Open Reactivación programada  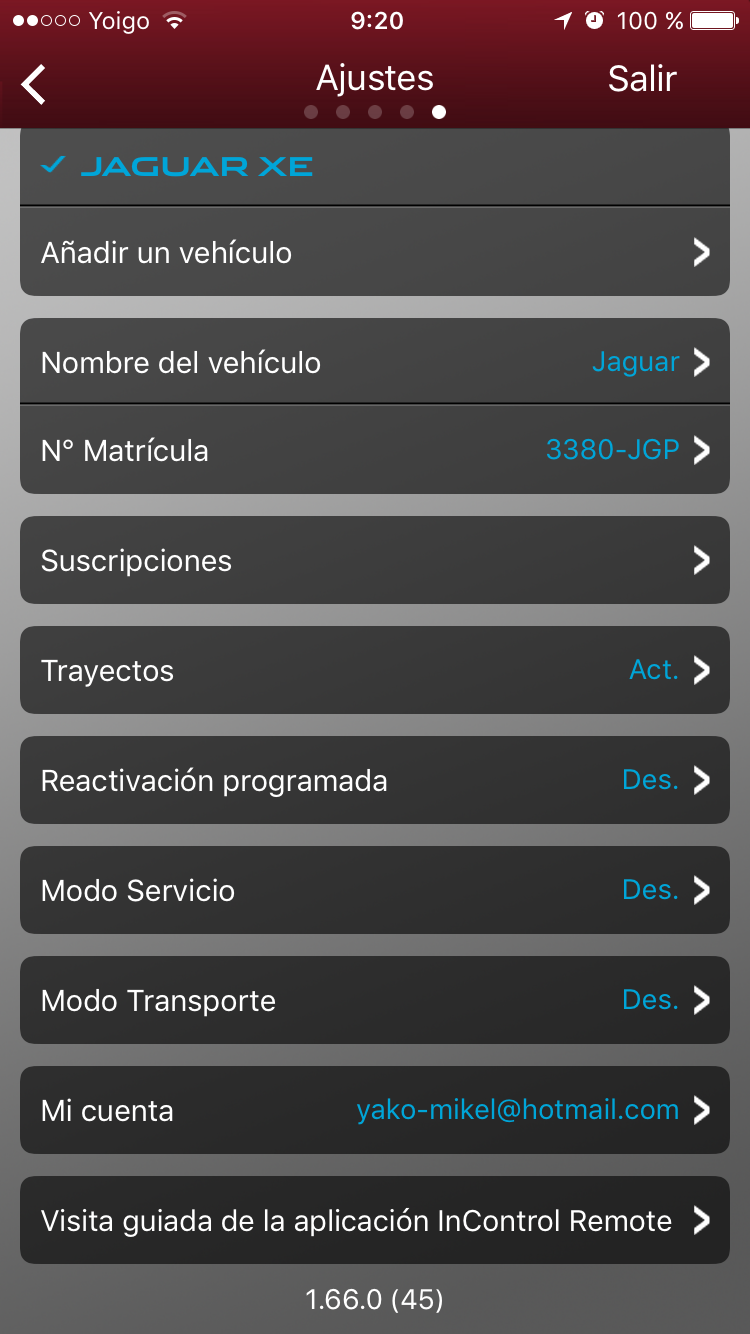374,780
